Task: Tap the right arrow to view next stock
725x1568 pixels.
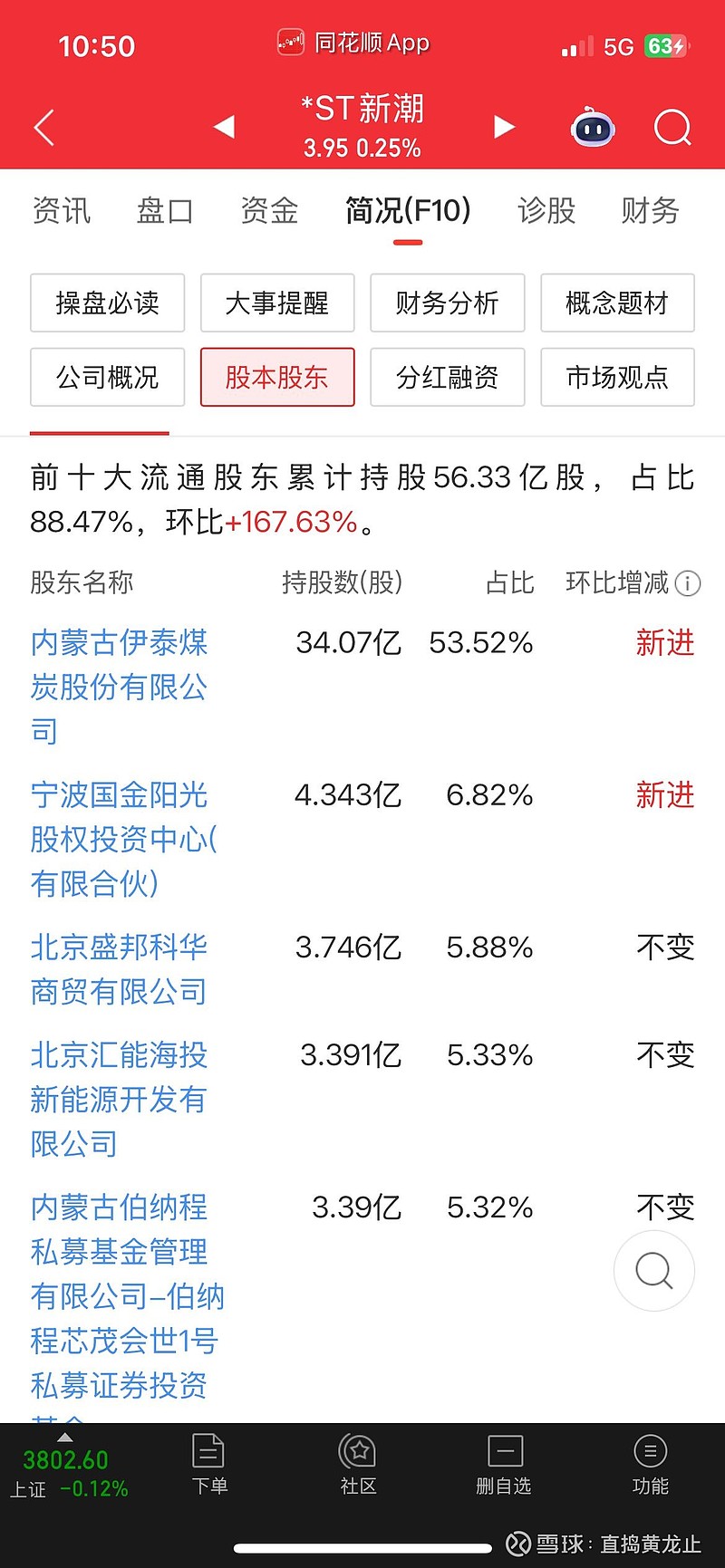Action: tap(504, 127)
